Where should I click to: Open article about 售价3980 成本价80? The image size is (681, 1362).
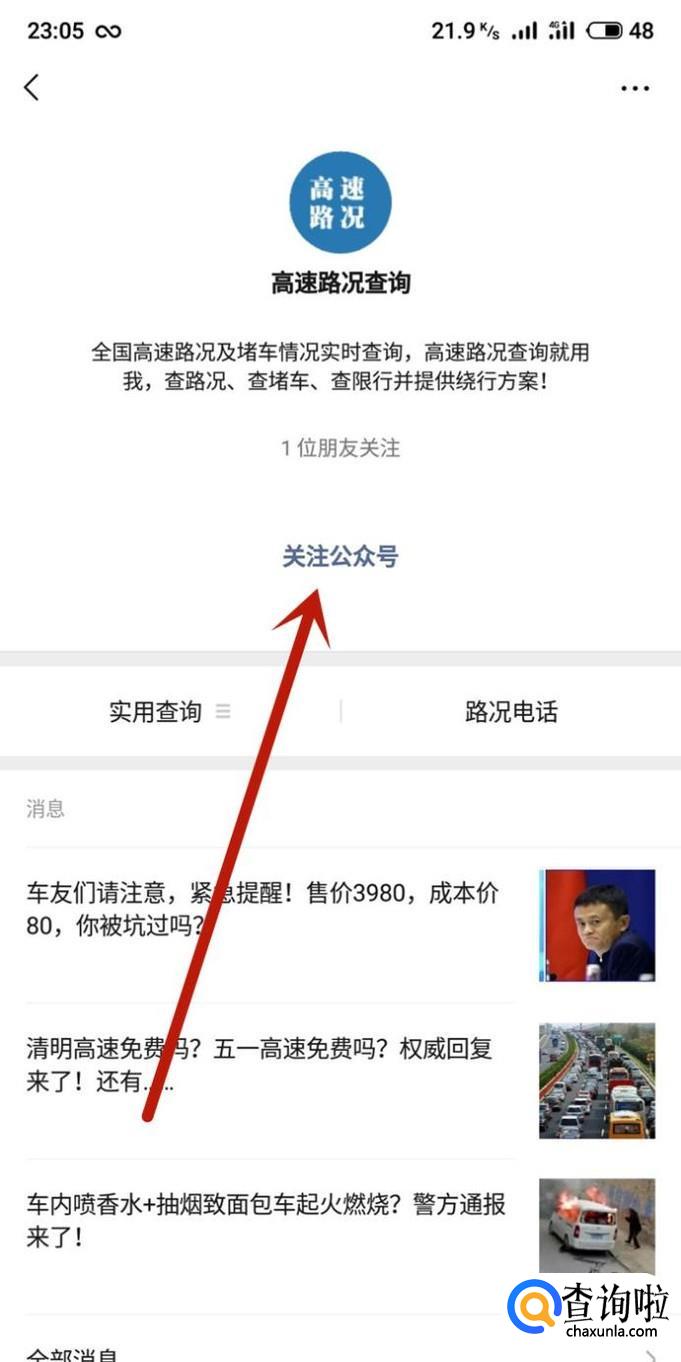(x=340, y=925)
